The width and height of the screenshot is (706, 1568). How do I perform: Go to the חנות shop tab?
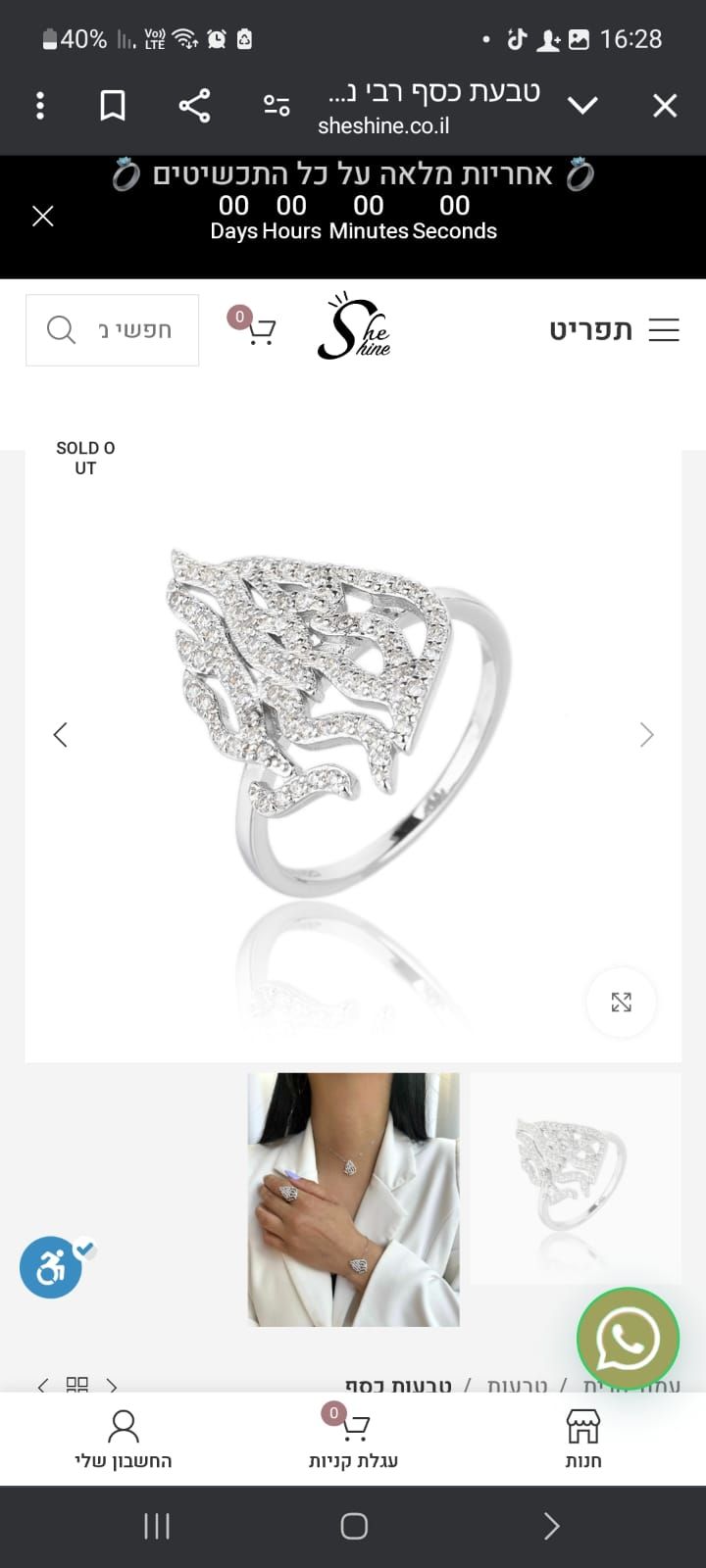click(583, 1439)
